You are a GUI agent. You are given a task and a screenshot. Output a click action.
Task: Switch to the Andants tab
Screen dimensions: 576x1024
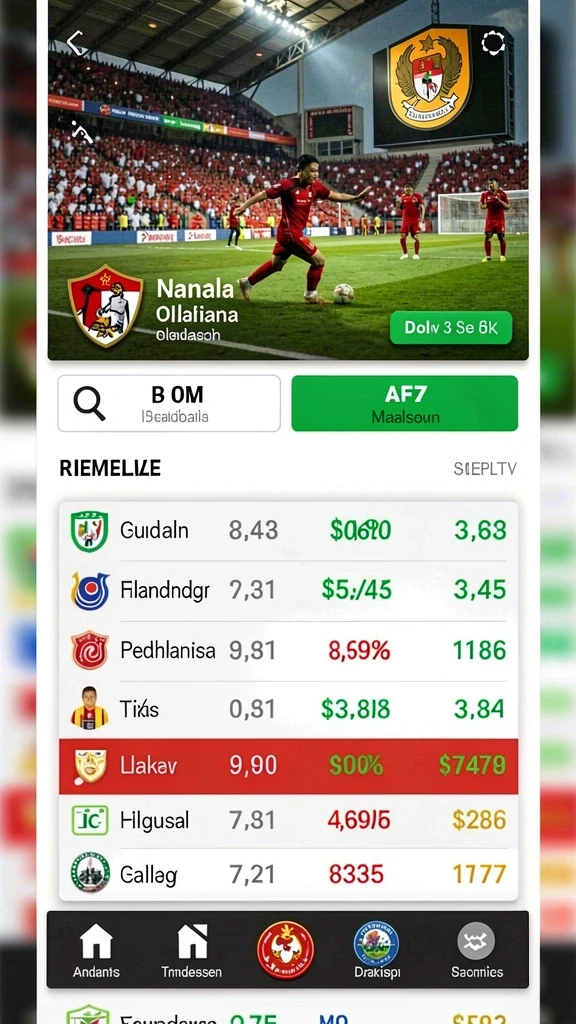(96, 950)
